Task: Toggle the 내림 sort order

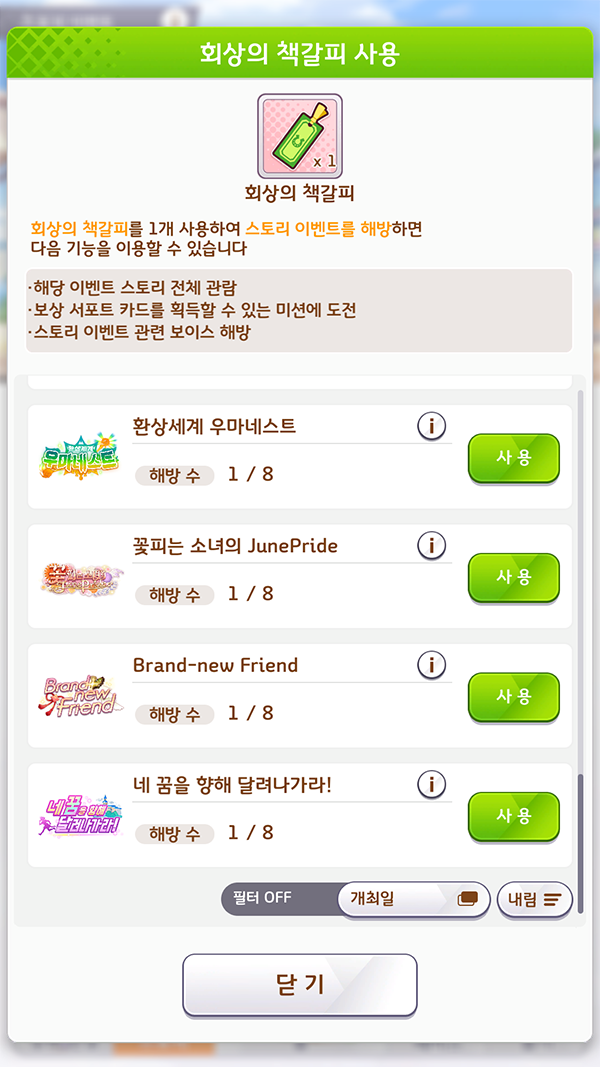Action: point(534,899)
